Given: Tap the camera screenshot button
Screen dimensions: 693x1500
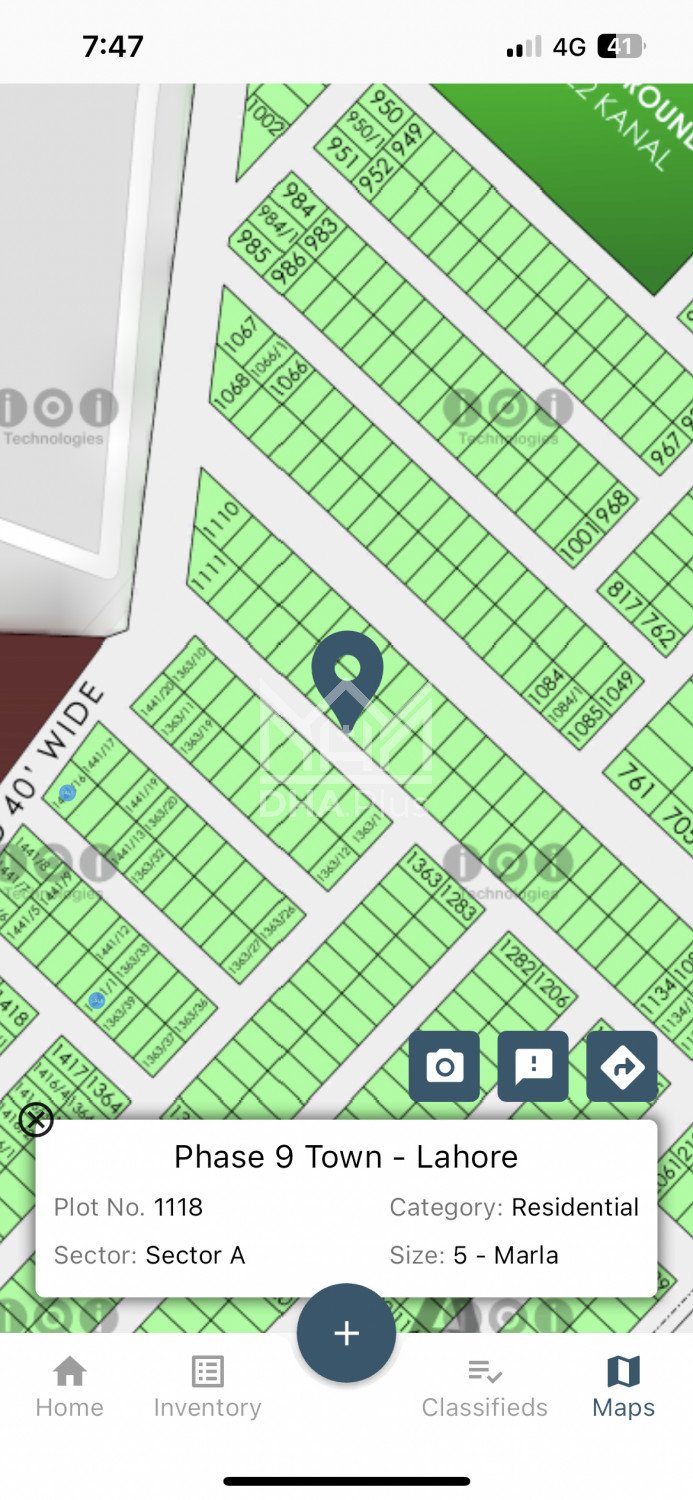Looking at the screenshot, I should coord(444,1067).
